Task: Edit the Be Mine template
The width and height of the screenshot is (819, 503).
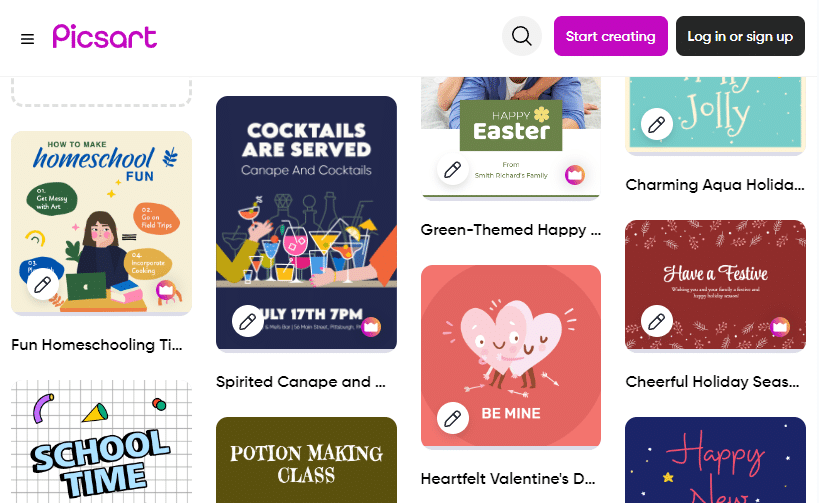Action: [453, 417]
